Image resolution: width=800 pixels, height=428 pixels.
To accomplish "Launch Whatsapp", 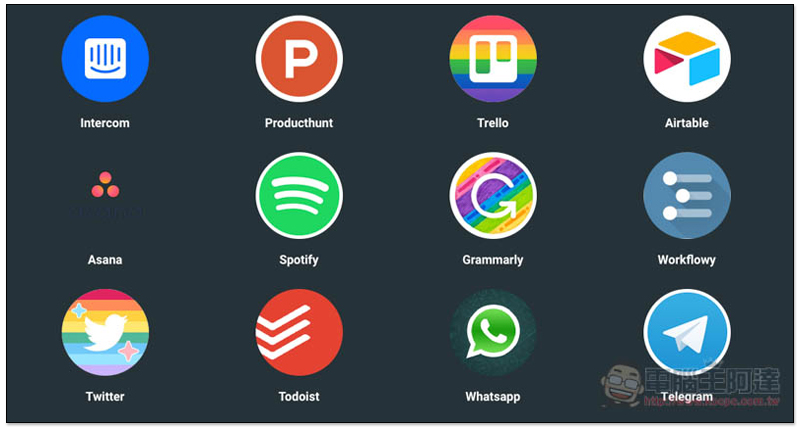I will pyautogui.click(x=493, y=332).
